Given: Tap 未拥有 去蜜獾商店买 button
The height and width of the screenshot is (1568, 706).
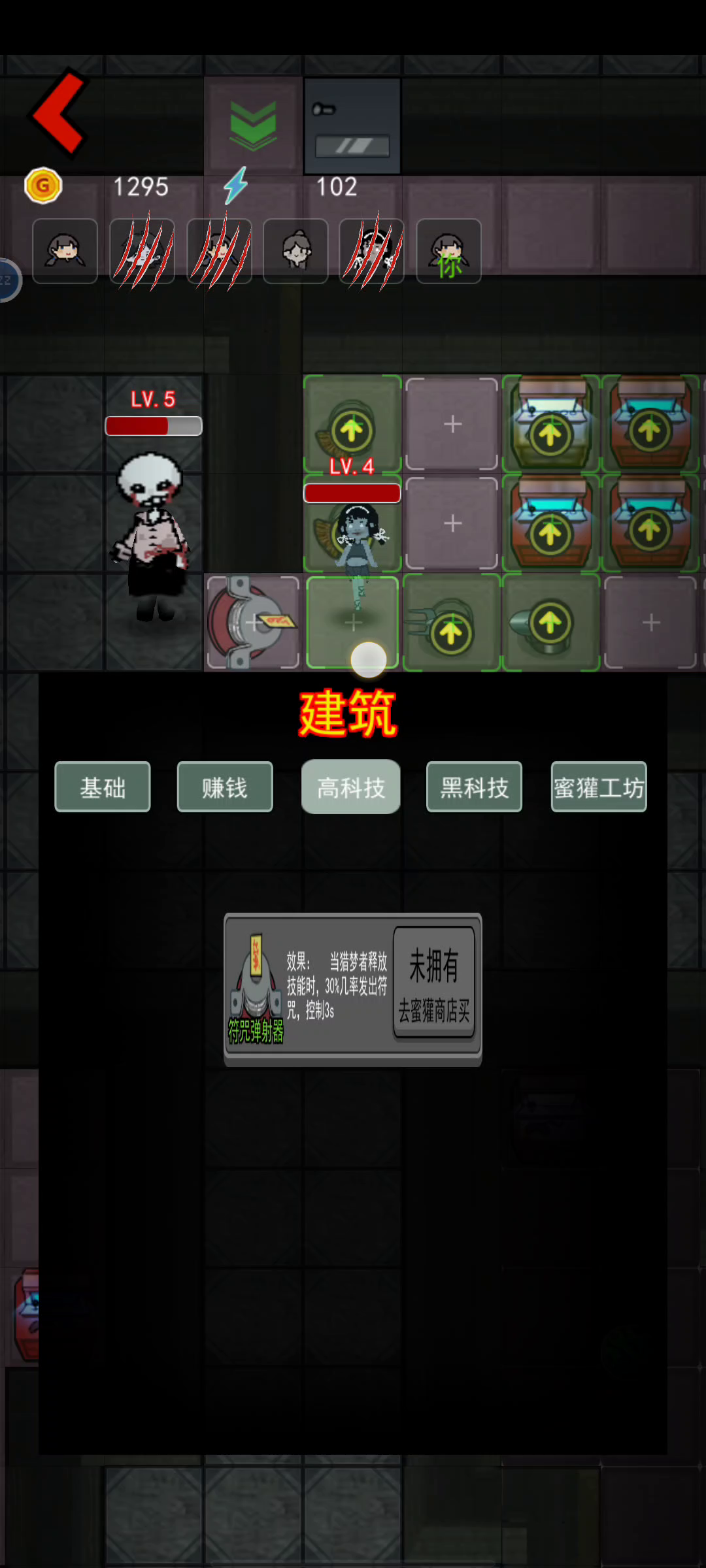Looking at the screenshot, I should tap(434, 982).
